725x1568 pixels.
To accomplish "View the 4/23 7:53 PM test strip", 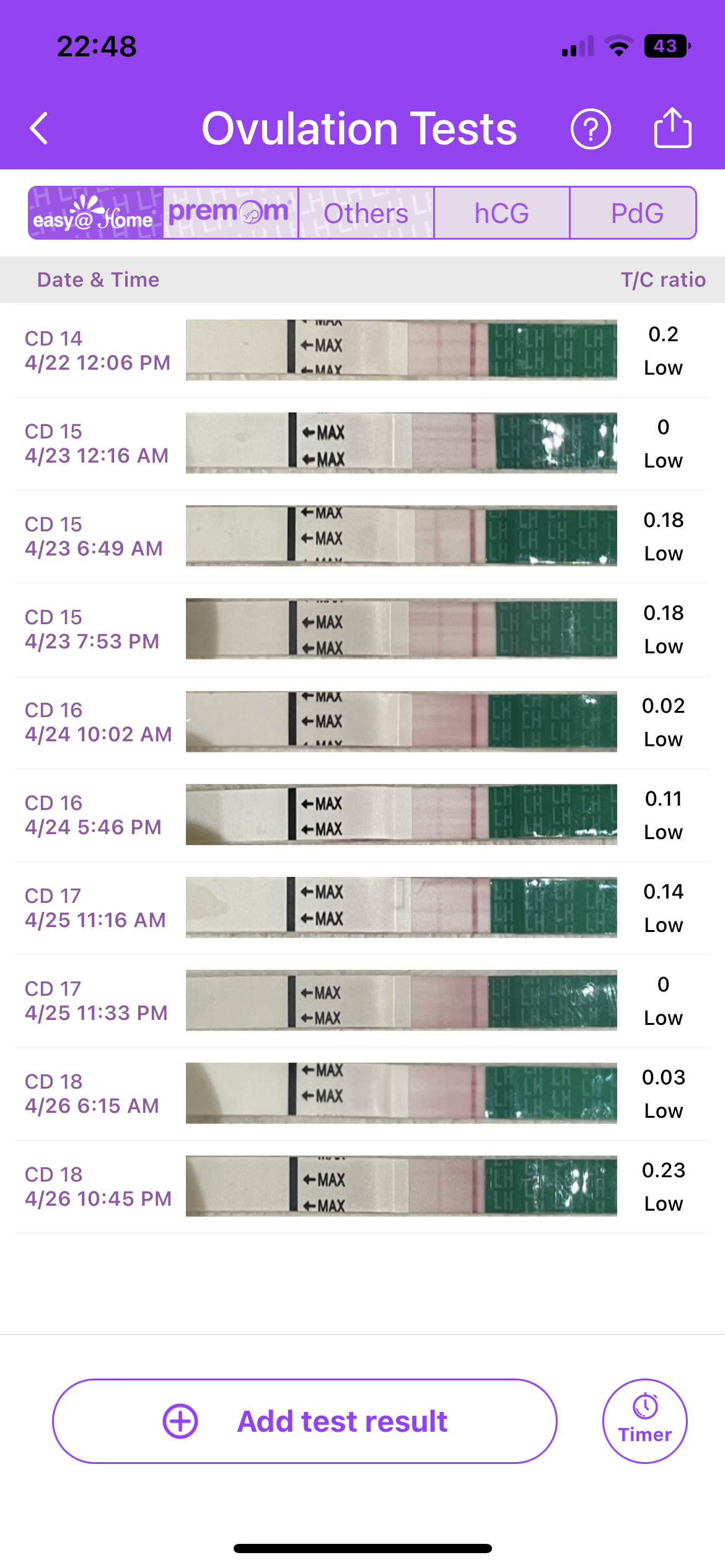I will tap(401, 629).
